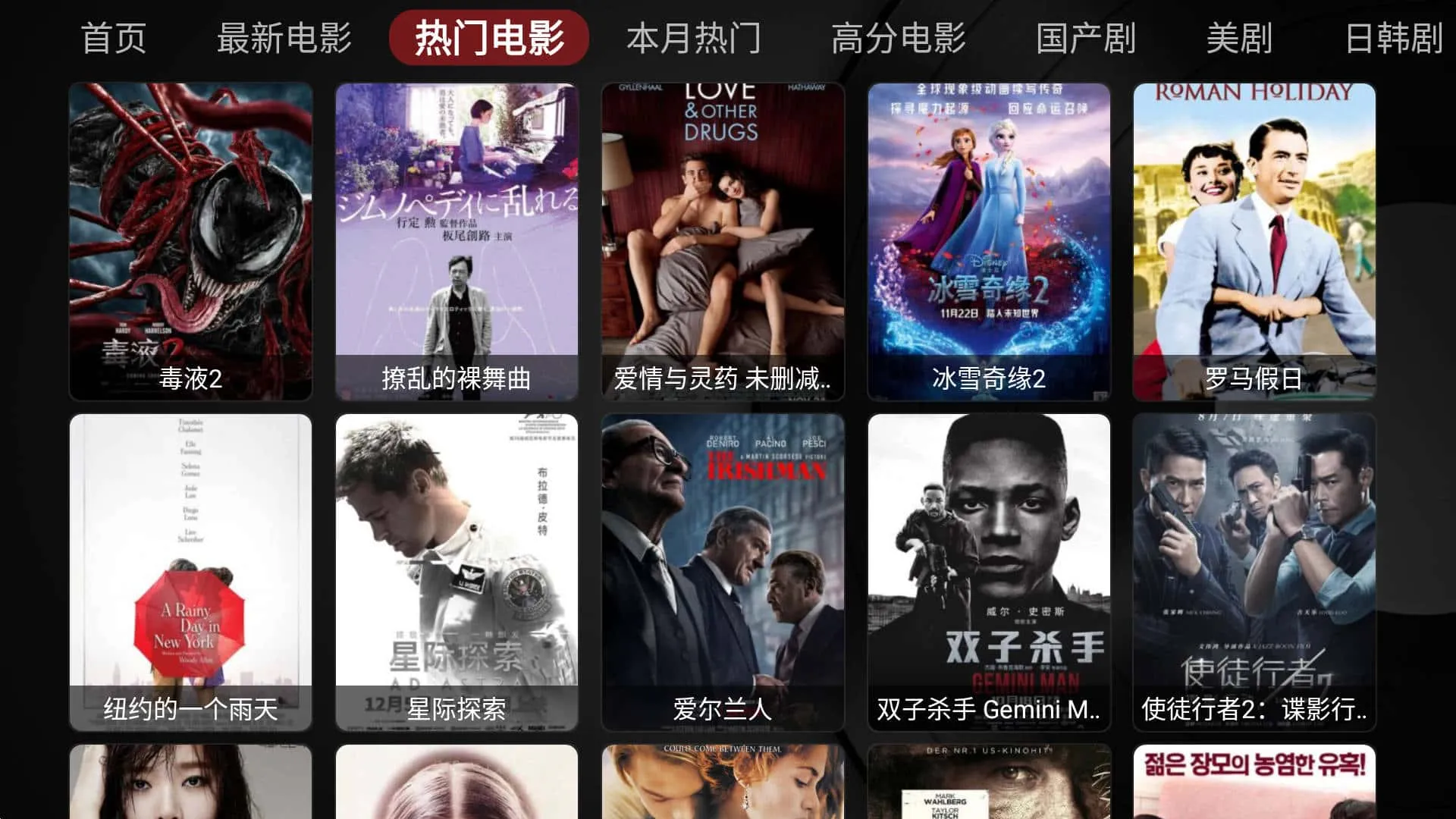Open the movie 撩乱的裸舞曲
Screen dimensions: 1456x819
coord(457,241)
